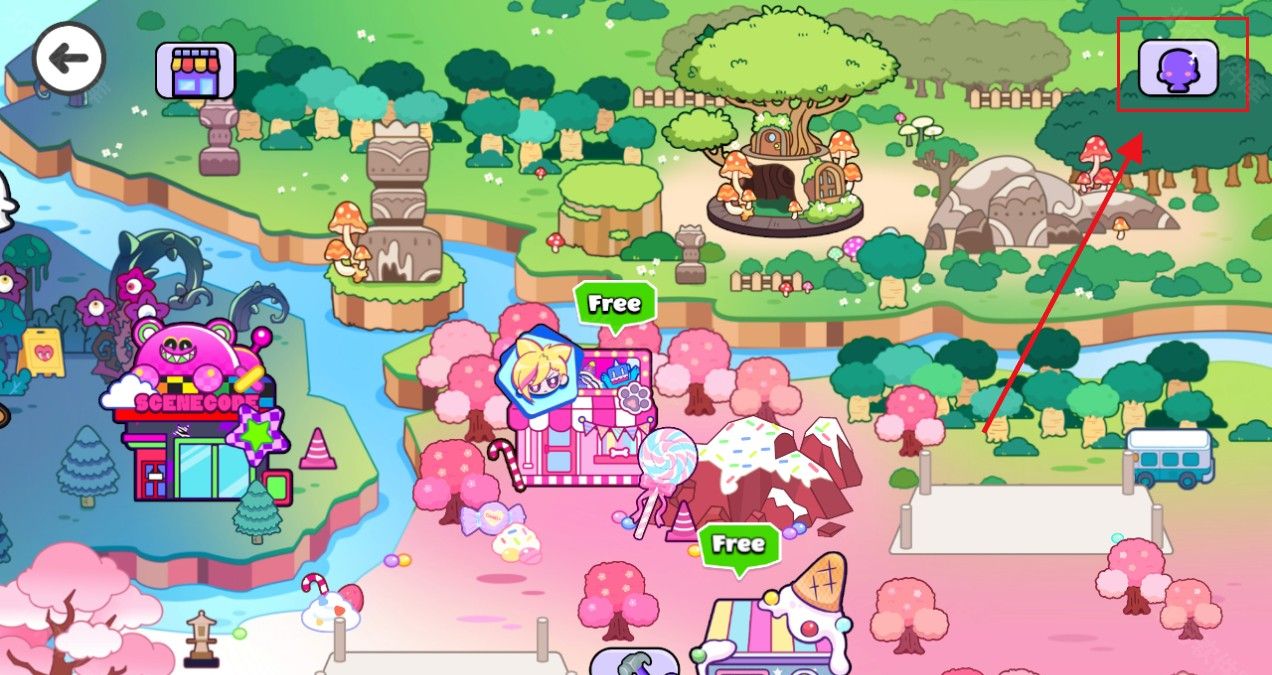The width and height of the screenshot is (1272, 675).
Task: Open the purple character avatar button
Action: point(1178,68)
